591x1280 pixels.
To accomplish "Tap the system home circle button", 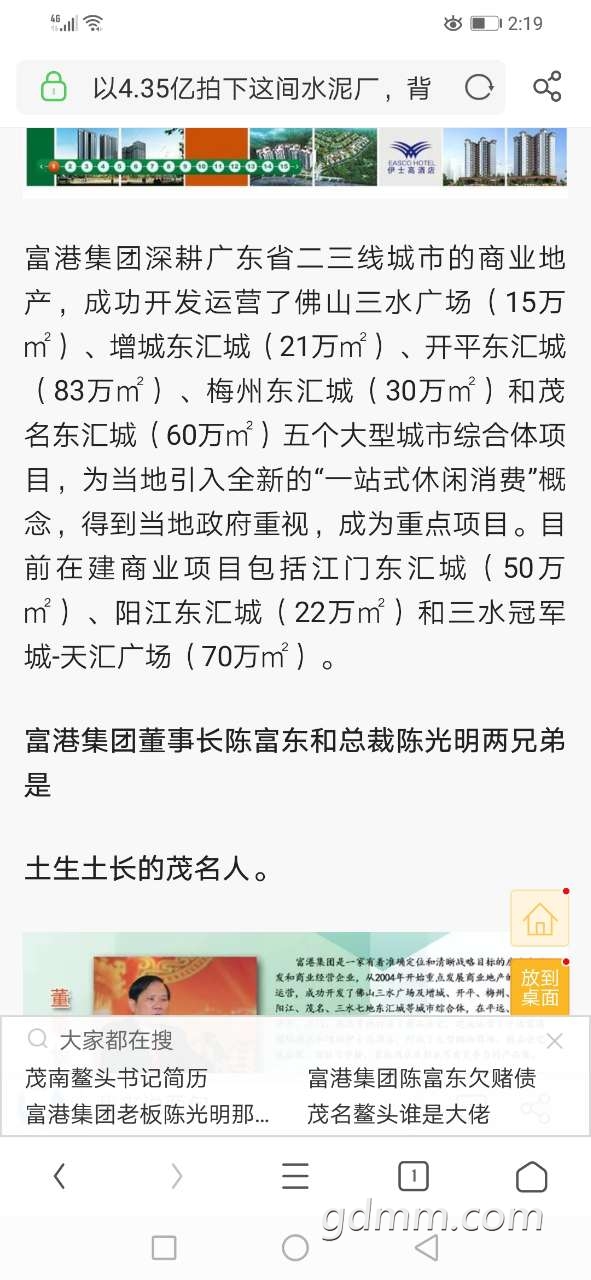I will coord(295,1247).
